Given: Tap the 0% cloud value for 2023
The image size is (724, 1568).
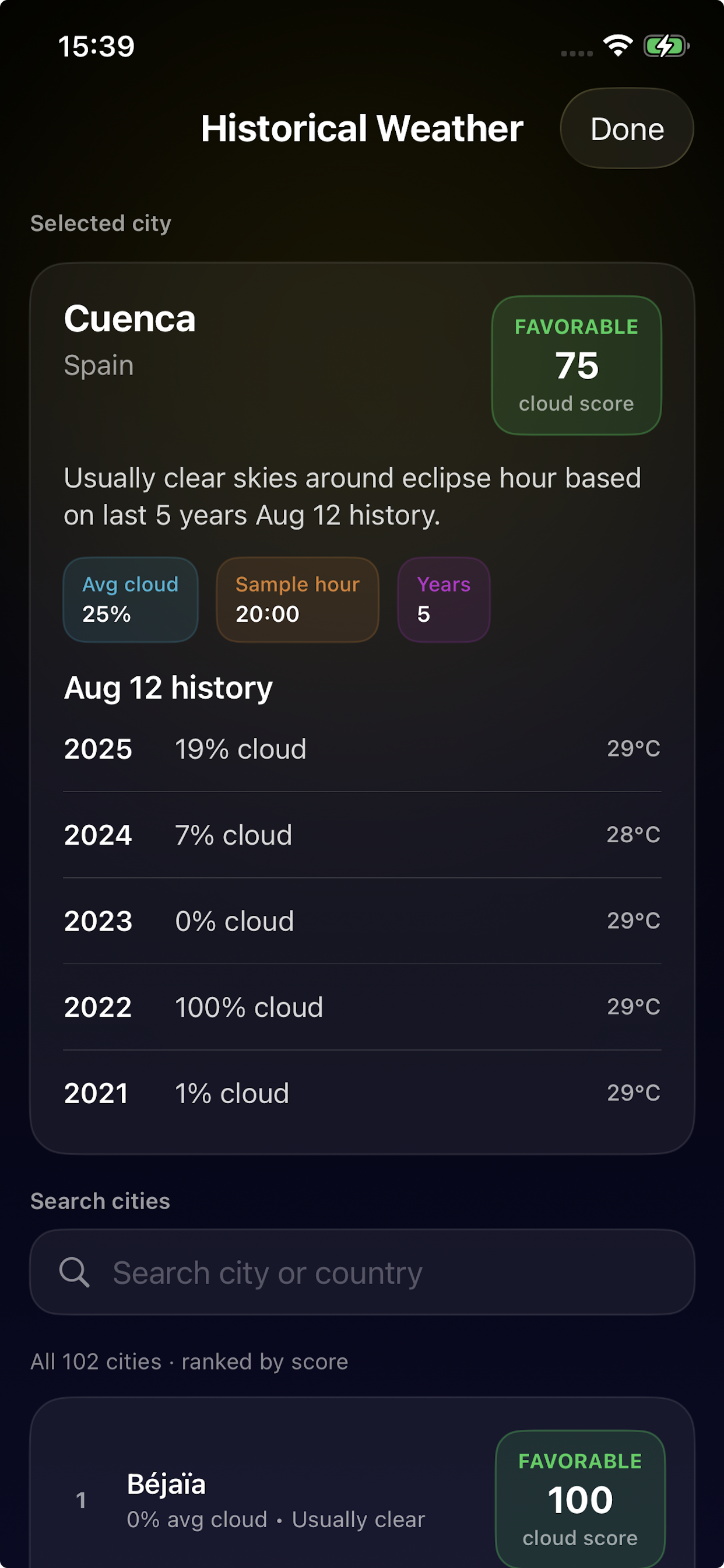Looking at the screenshot, I should [234, 921].
